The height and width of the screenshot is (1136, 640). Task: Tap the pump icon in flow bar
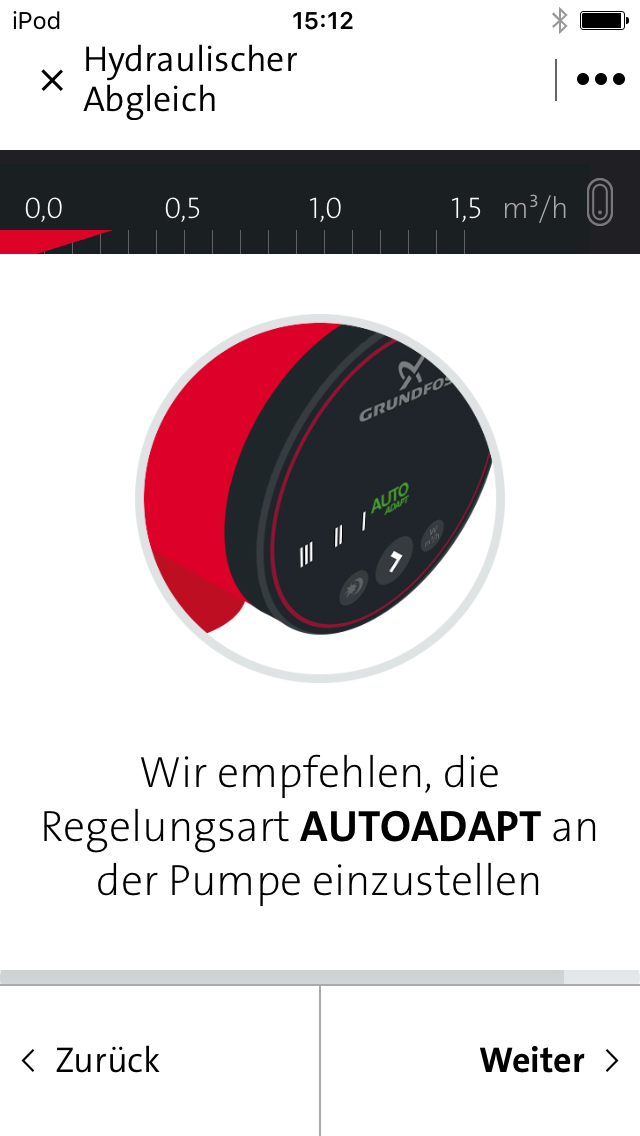(599, 202)
